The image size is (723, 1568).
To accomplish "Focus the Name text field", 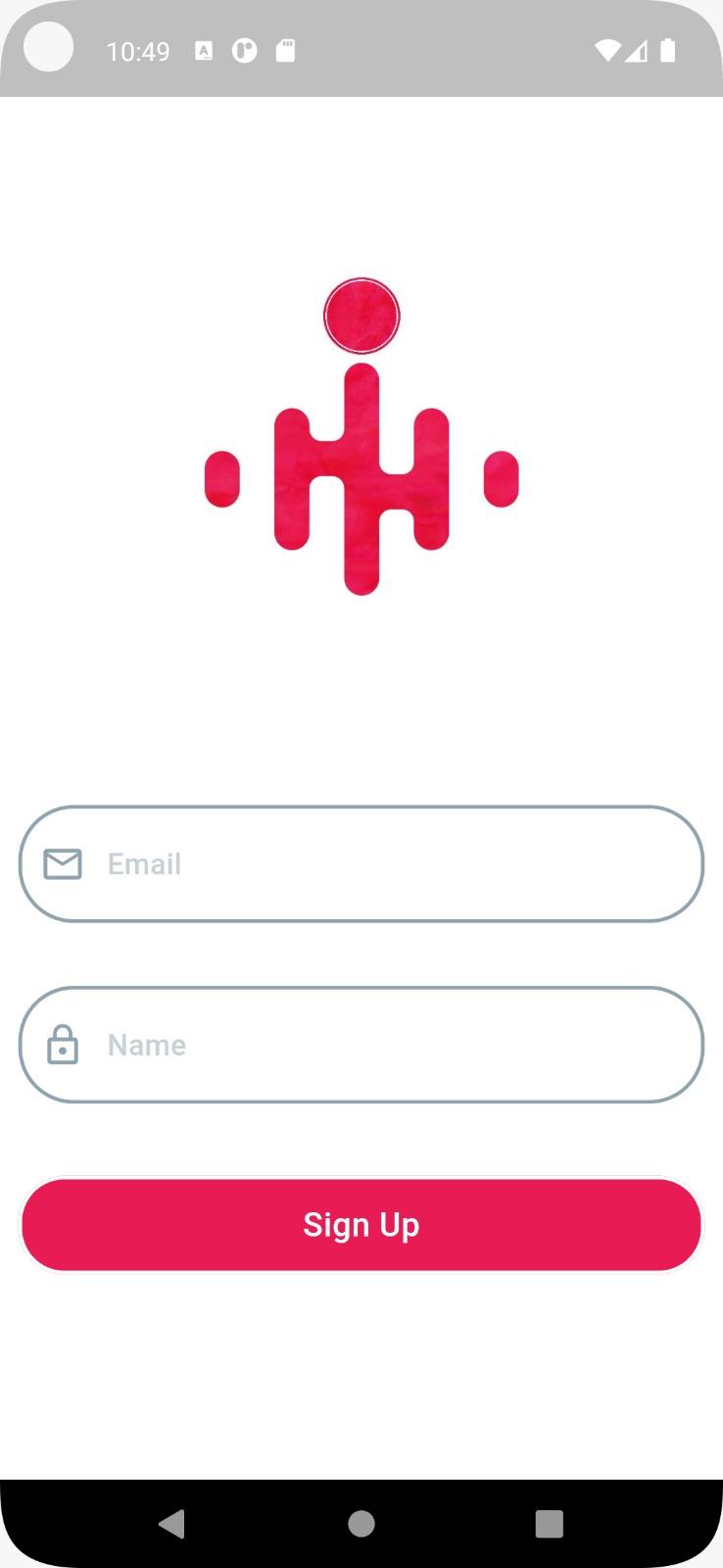I will tap(361, 1045).
